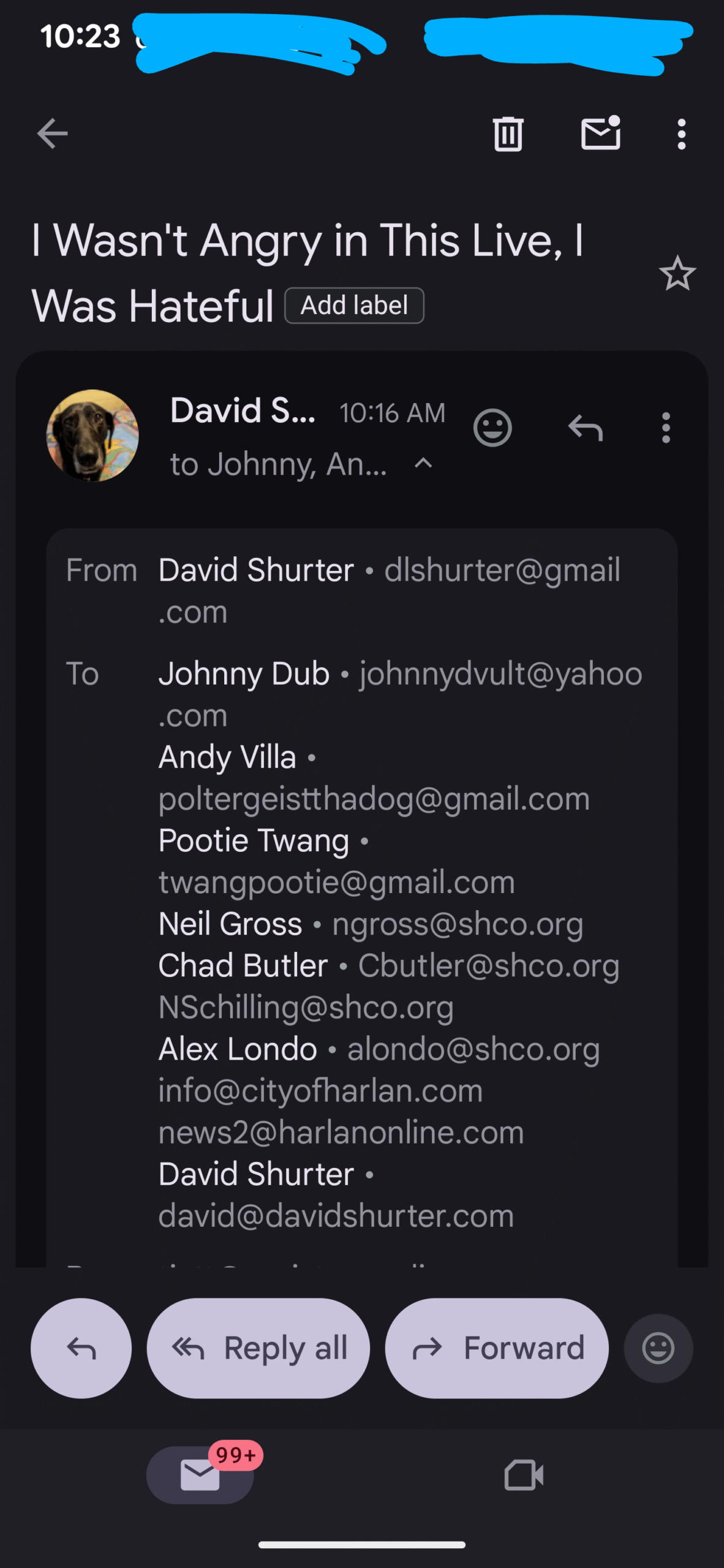
Task: Go back to the inbox
Action: pyautogui.click(x=52, y=134)
